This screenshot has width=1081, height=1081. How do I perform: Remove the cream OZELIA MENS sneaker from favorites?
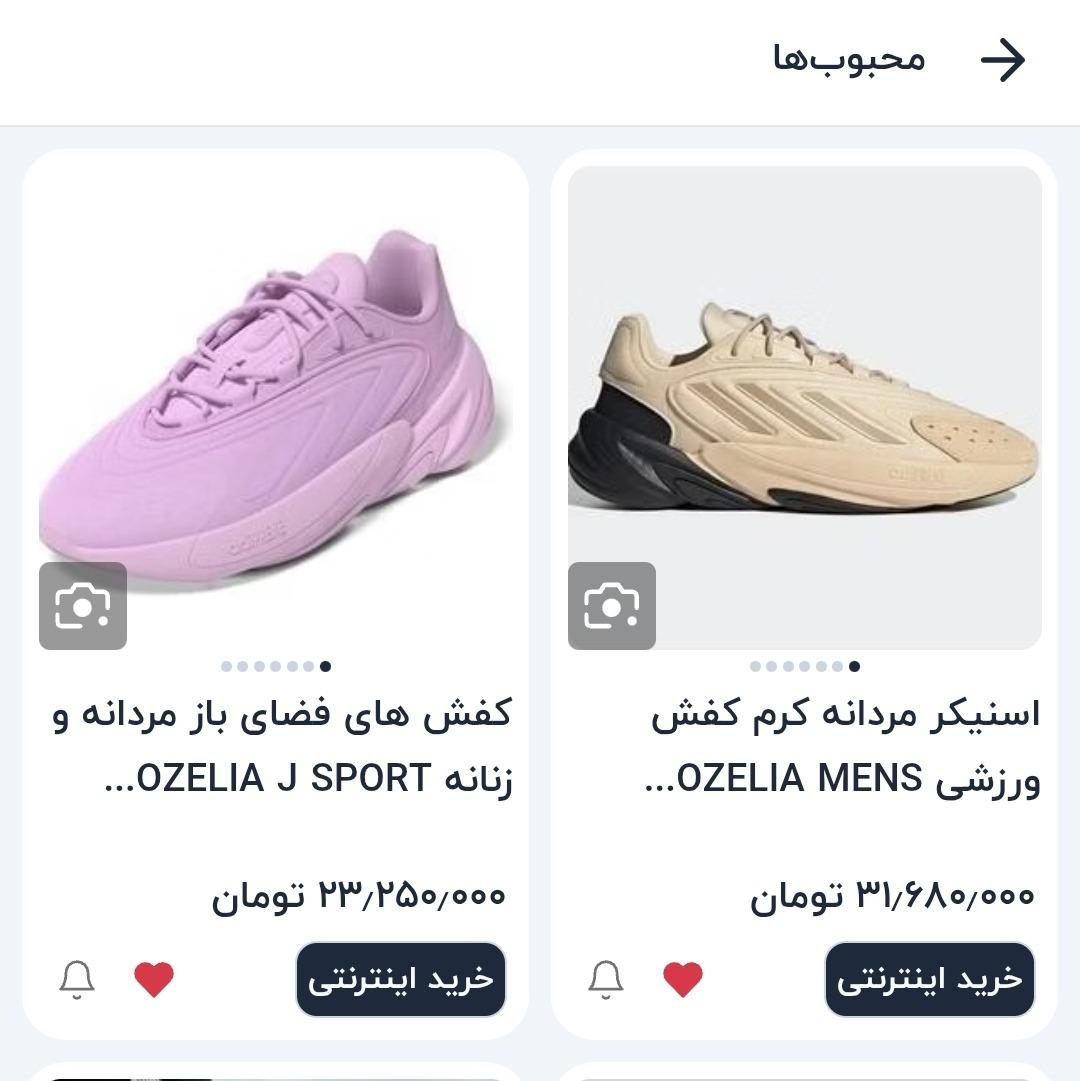click(683, 979)
